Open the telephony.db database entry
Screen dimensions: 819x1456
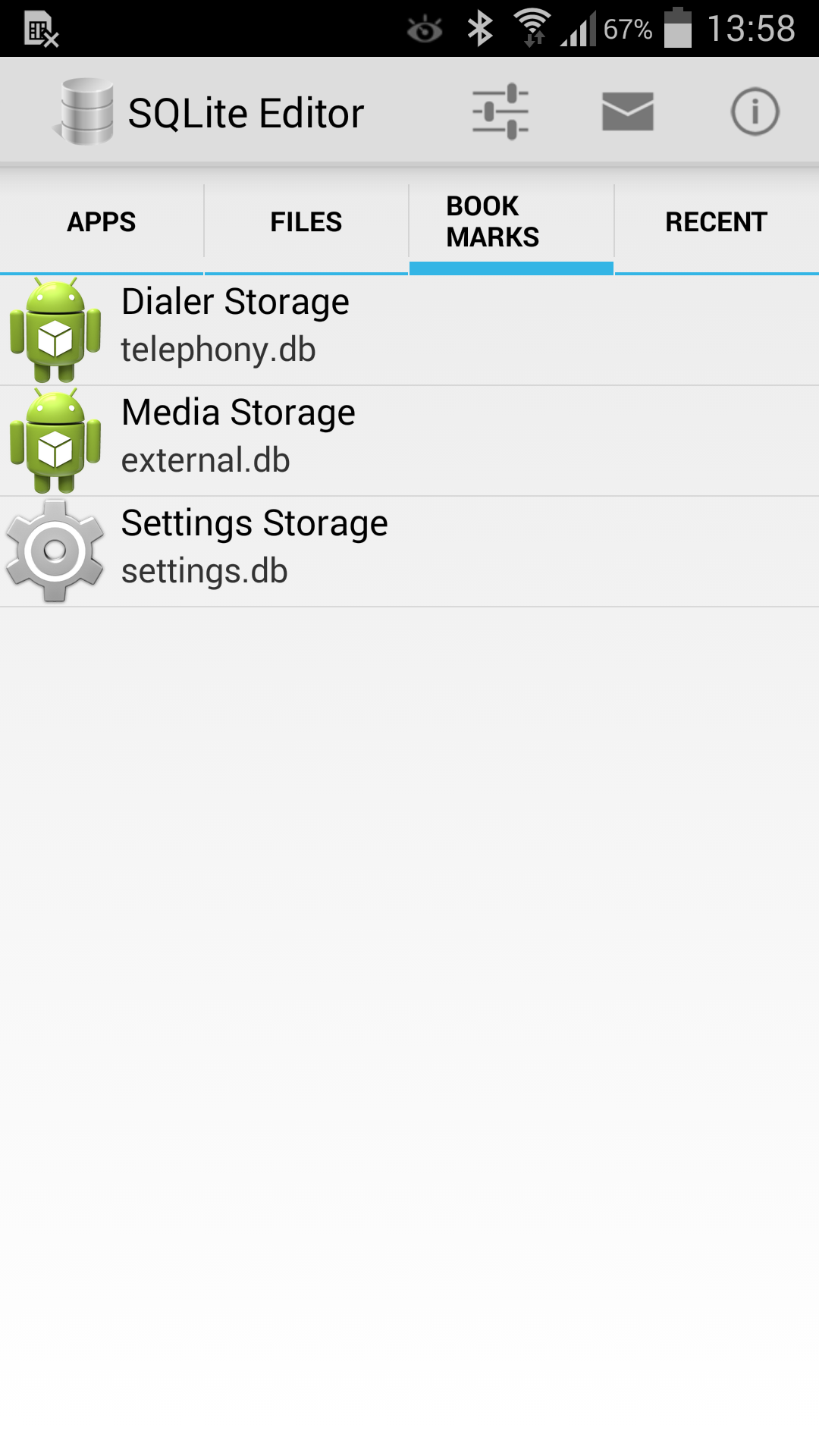click(x=218, y=350)
